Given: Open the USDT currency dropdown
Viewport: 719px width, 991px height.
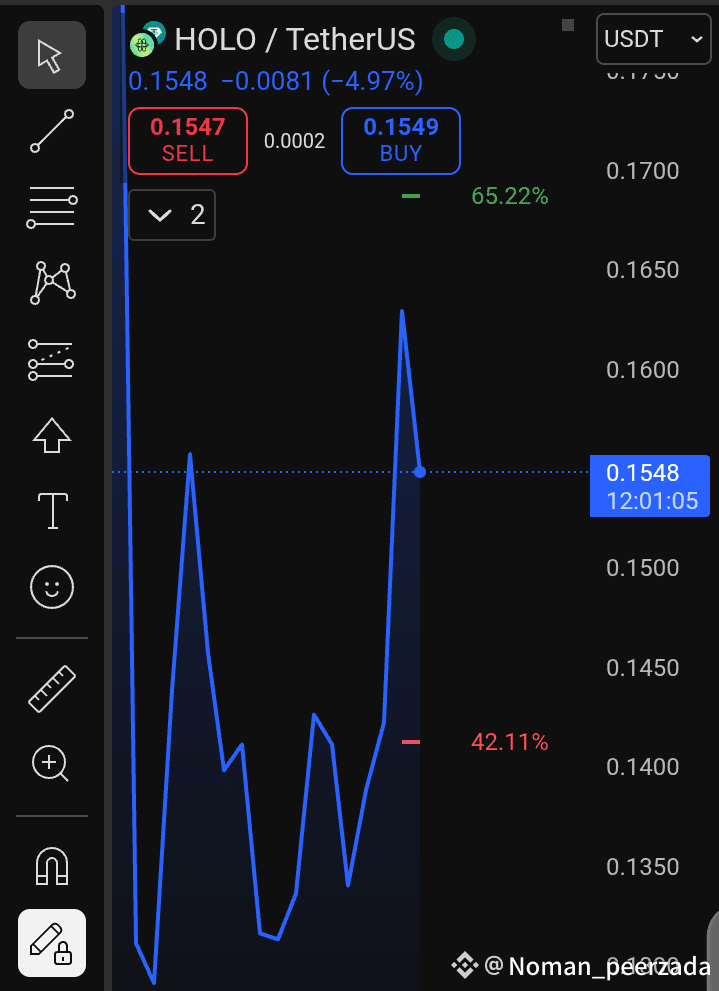Looking at the screenshot, I should (x=652, y=40).
